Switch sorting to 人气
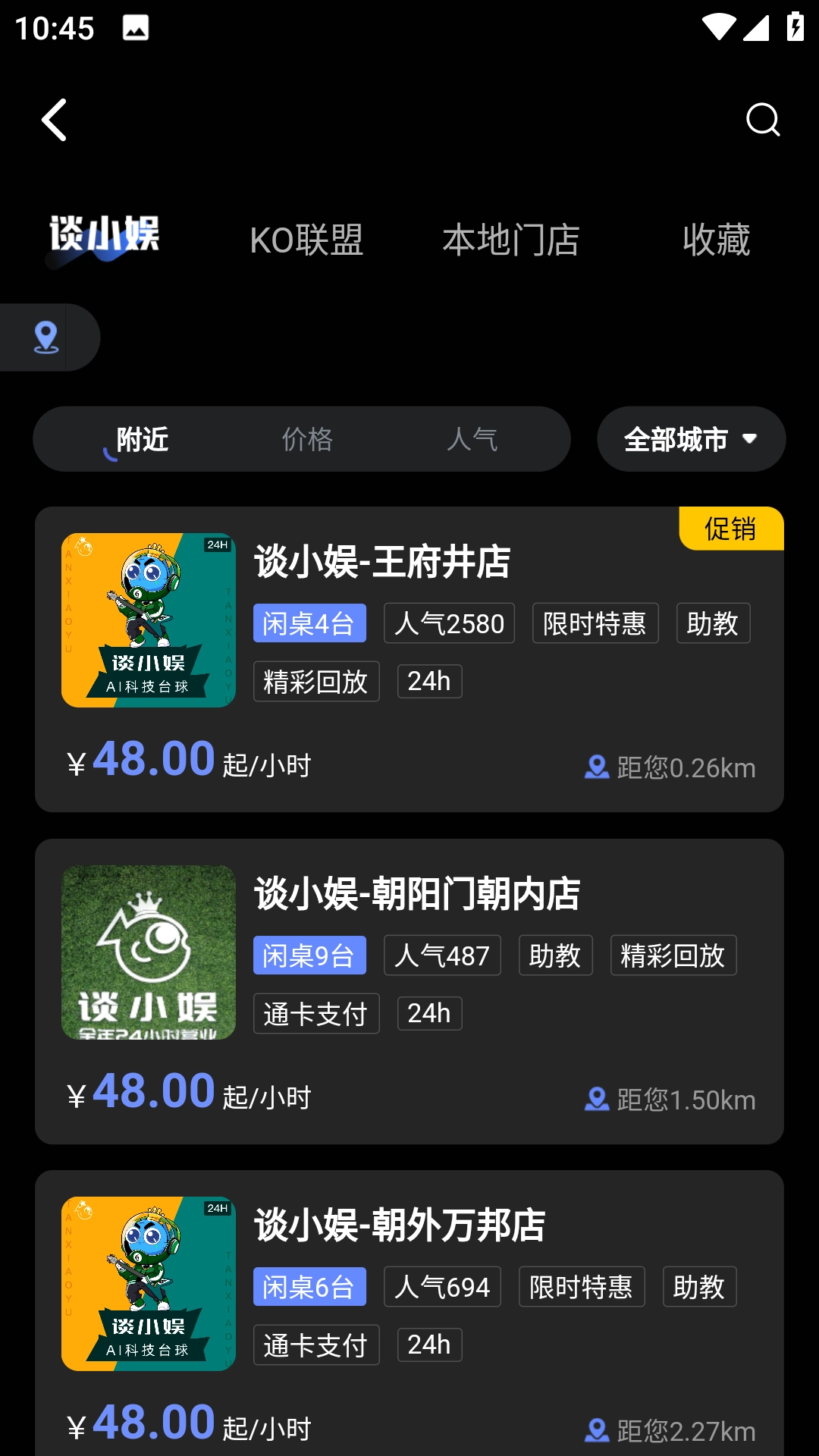 point(473,438)
